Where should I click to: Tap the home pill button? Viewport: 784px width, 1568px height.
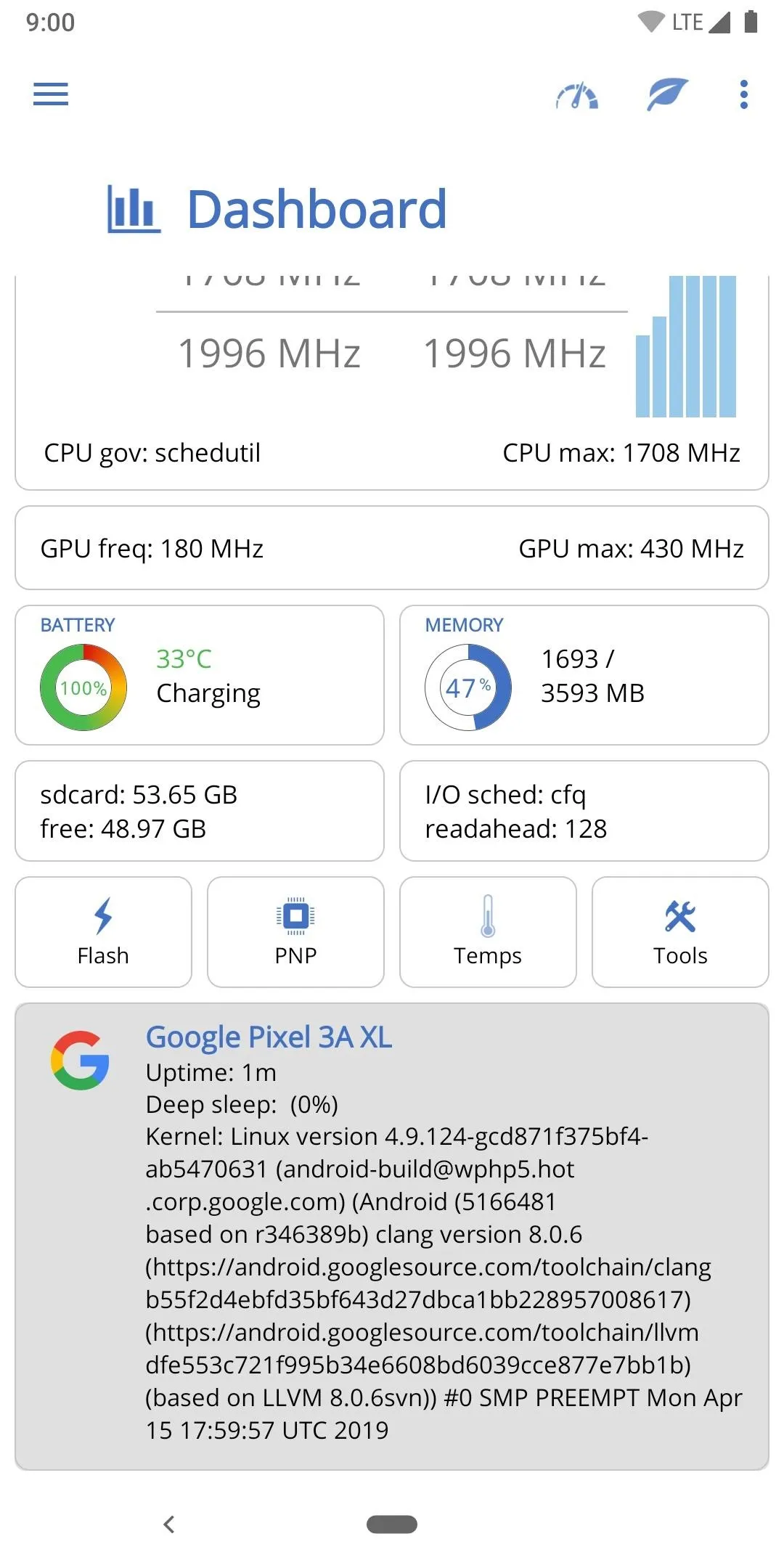[x=392, y=1524]
